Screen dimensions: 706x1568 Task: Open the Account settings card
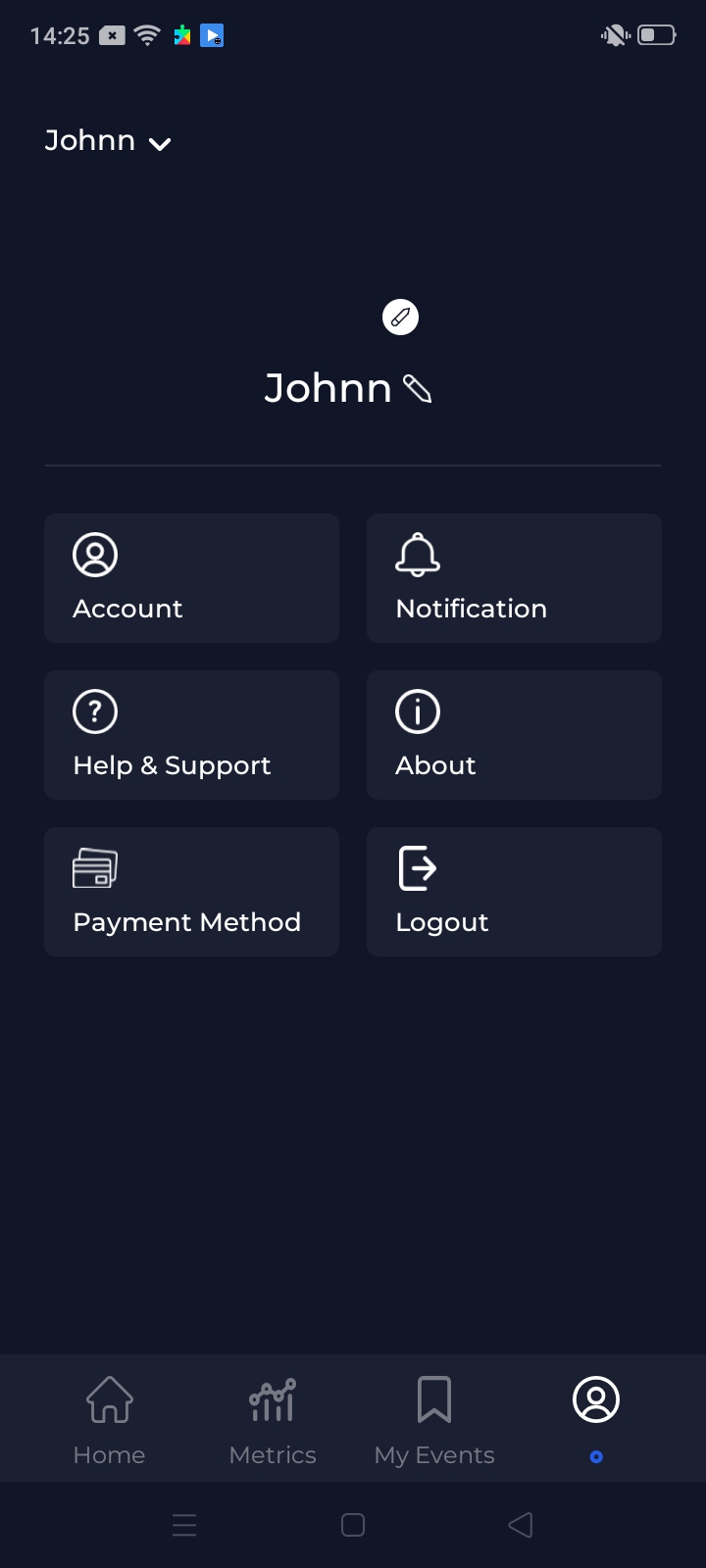(x=191, y=578)
